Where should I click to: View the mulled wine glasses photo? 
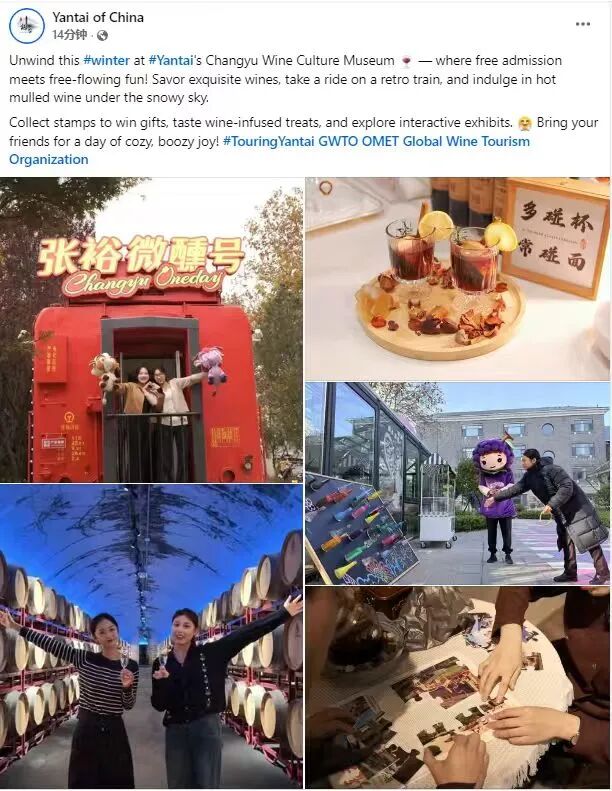tap(457, 277)
